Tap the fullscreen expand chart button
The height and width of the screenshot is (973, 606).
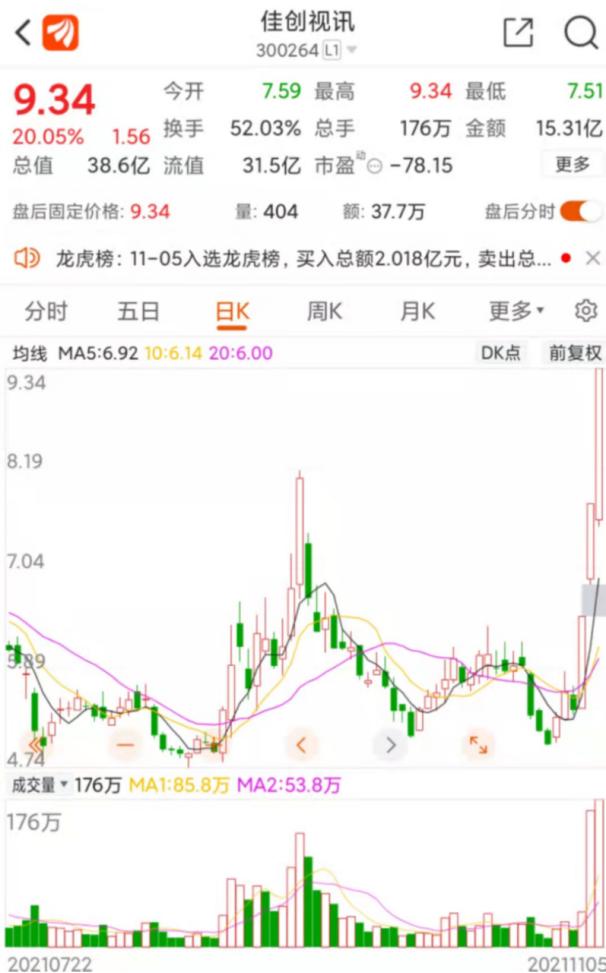coord(478,745)
